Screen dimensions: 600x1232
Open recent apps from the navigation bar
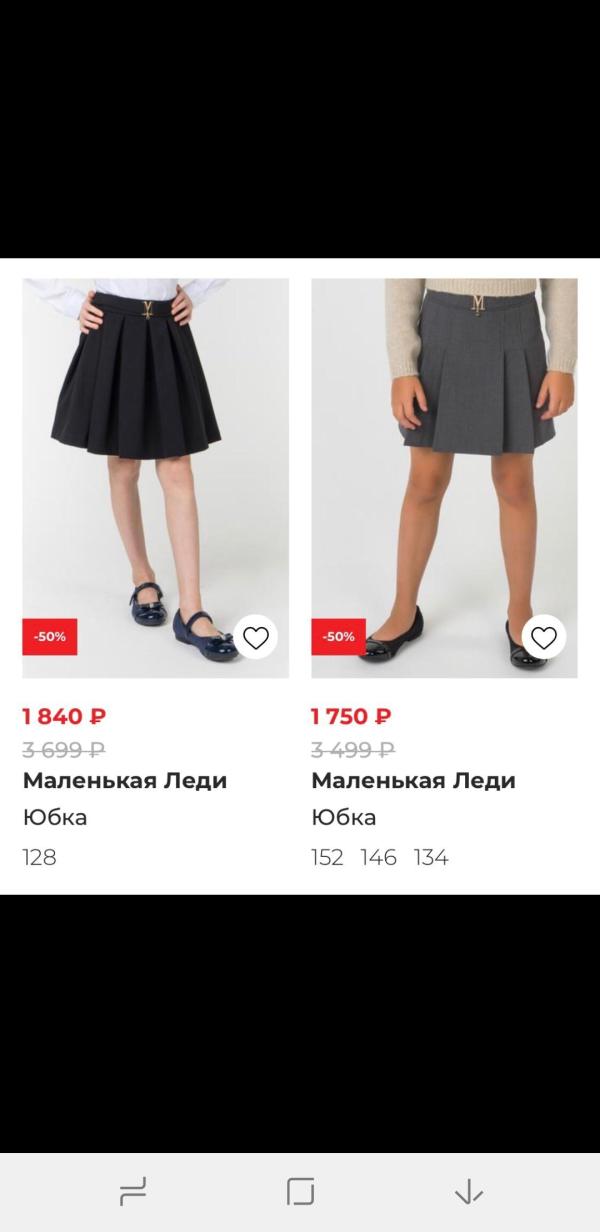point(132,1191)
